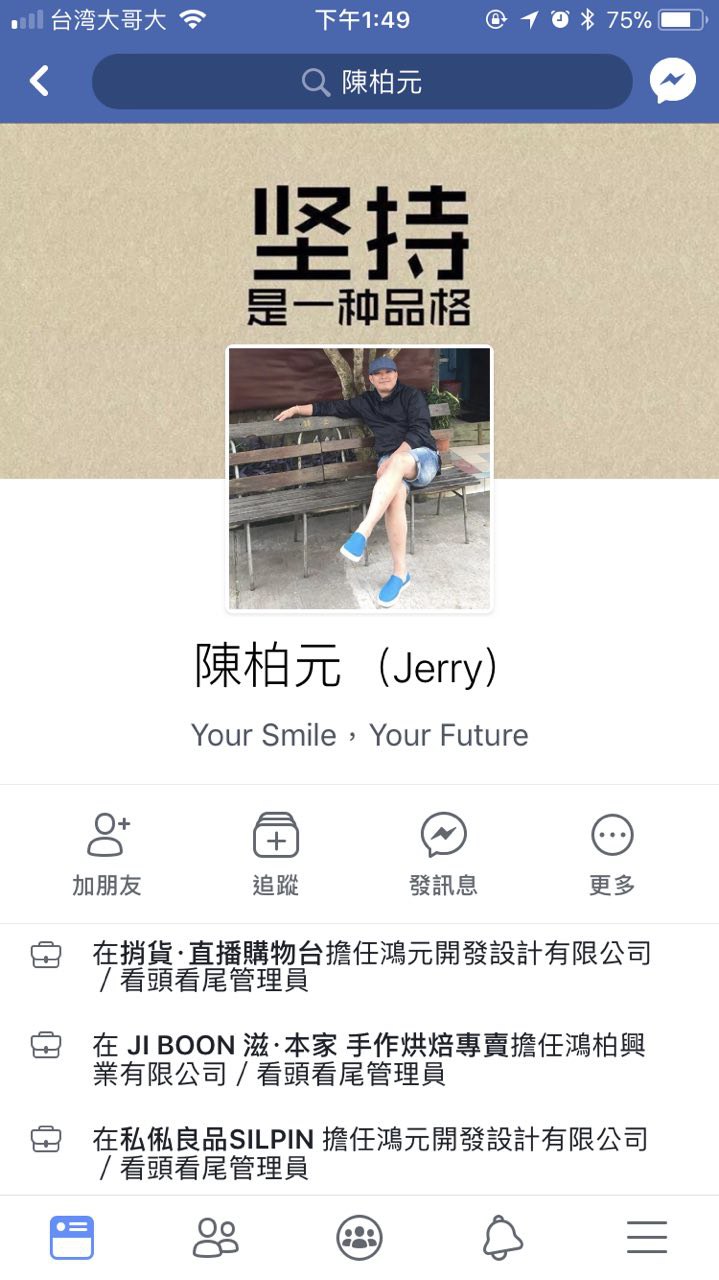Switch to the News Feed tab
Viewport: 719px width, 1280px height.
click(x=72, y=1238)
